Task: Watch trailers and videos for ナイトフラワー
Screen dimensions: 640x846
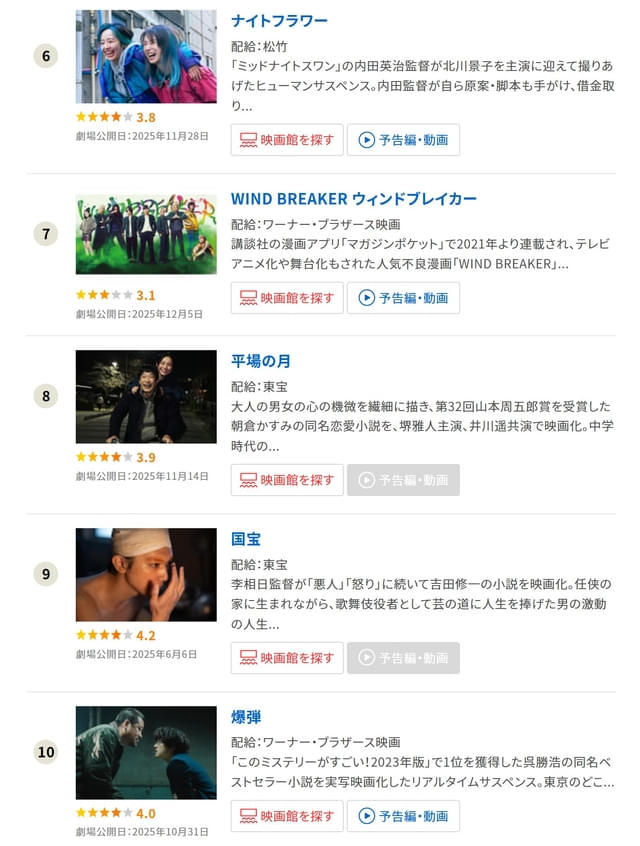Action: [x=403, y=140]
